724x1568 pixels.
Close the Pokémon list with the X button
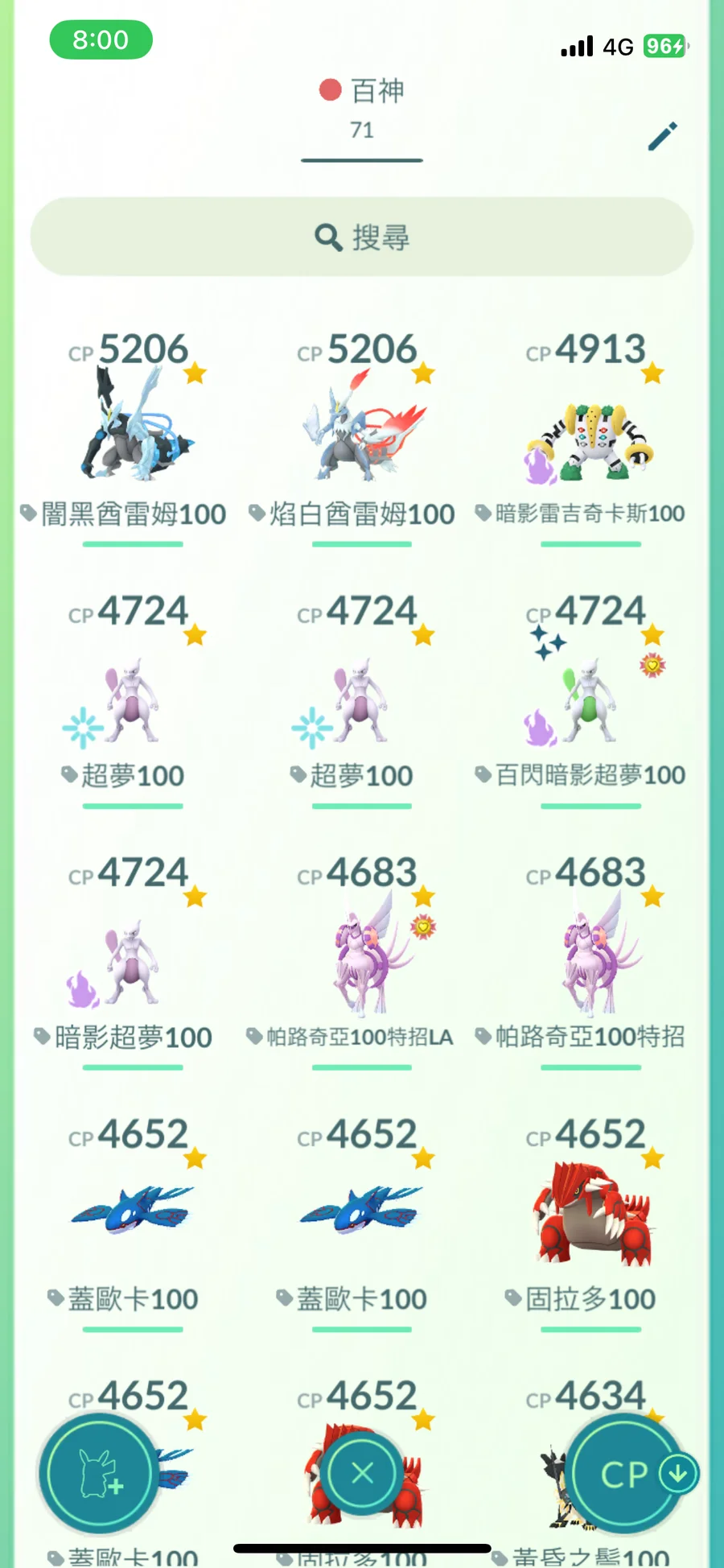363,1473
